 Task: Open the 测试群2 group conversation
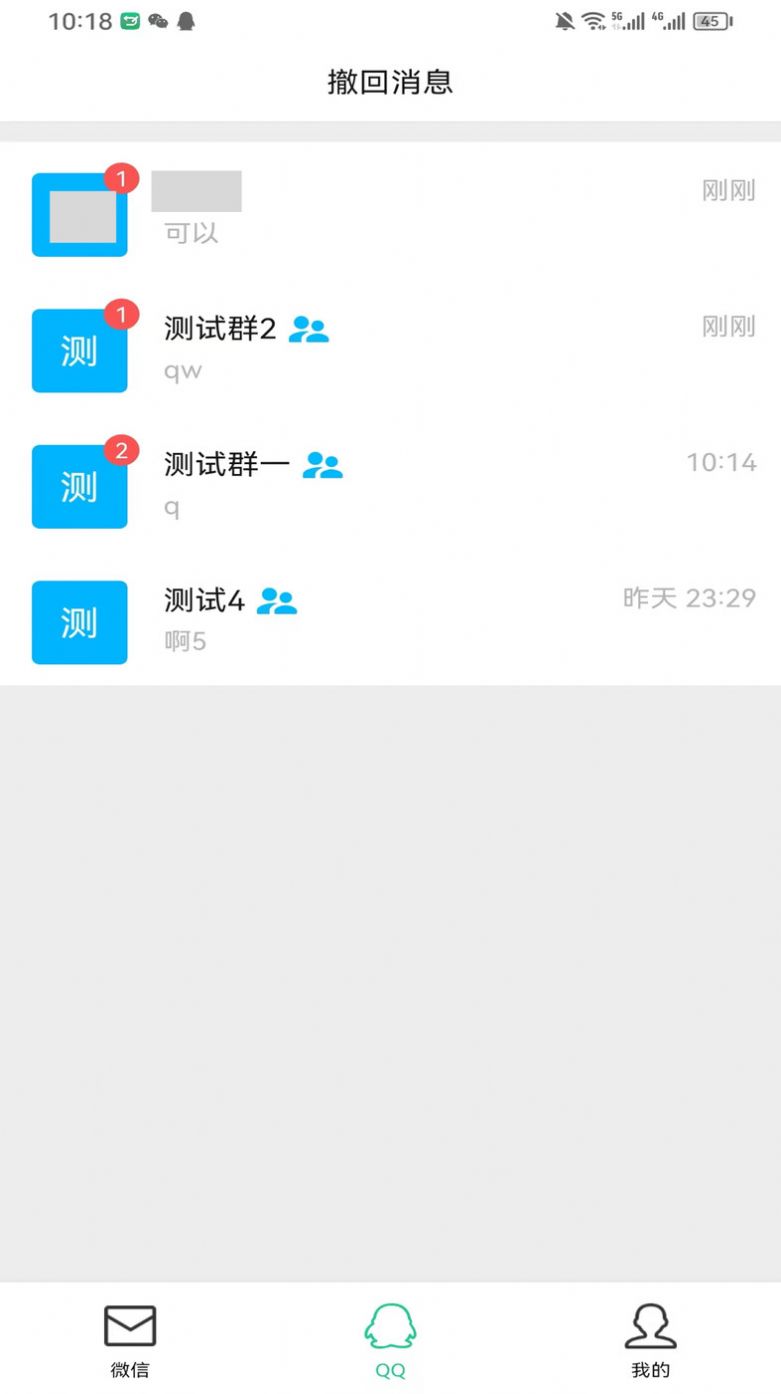pyautogui.click(x=390, y=350)
